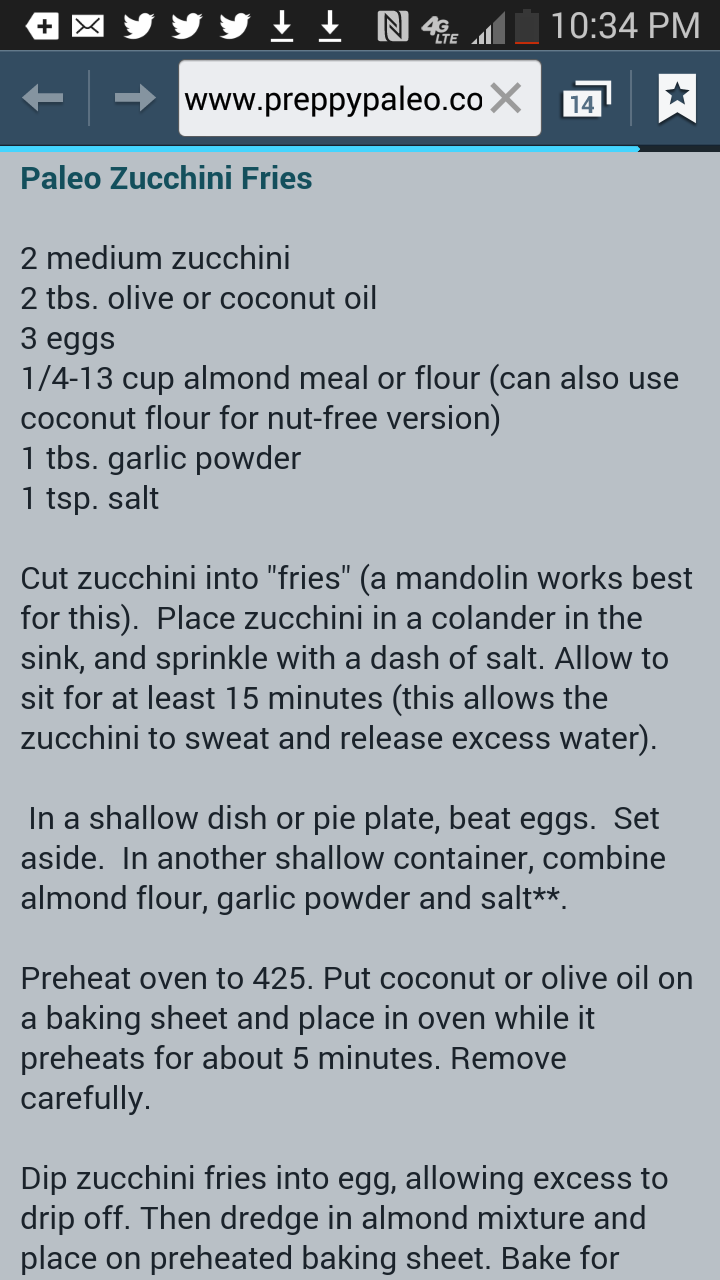Screen dimensions: 720x1280
Task: Go forward to the next page
Action: 134,98
